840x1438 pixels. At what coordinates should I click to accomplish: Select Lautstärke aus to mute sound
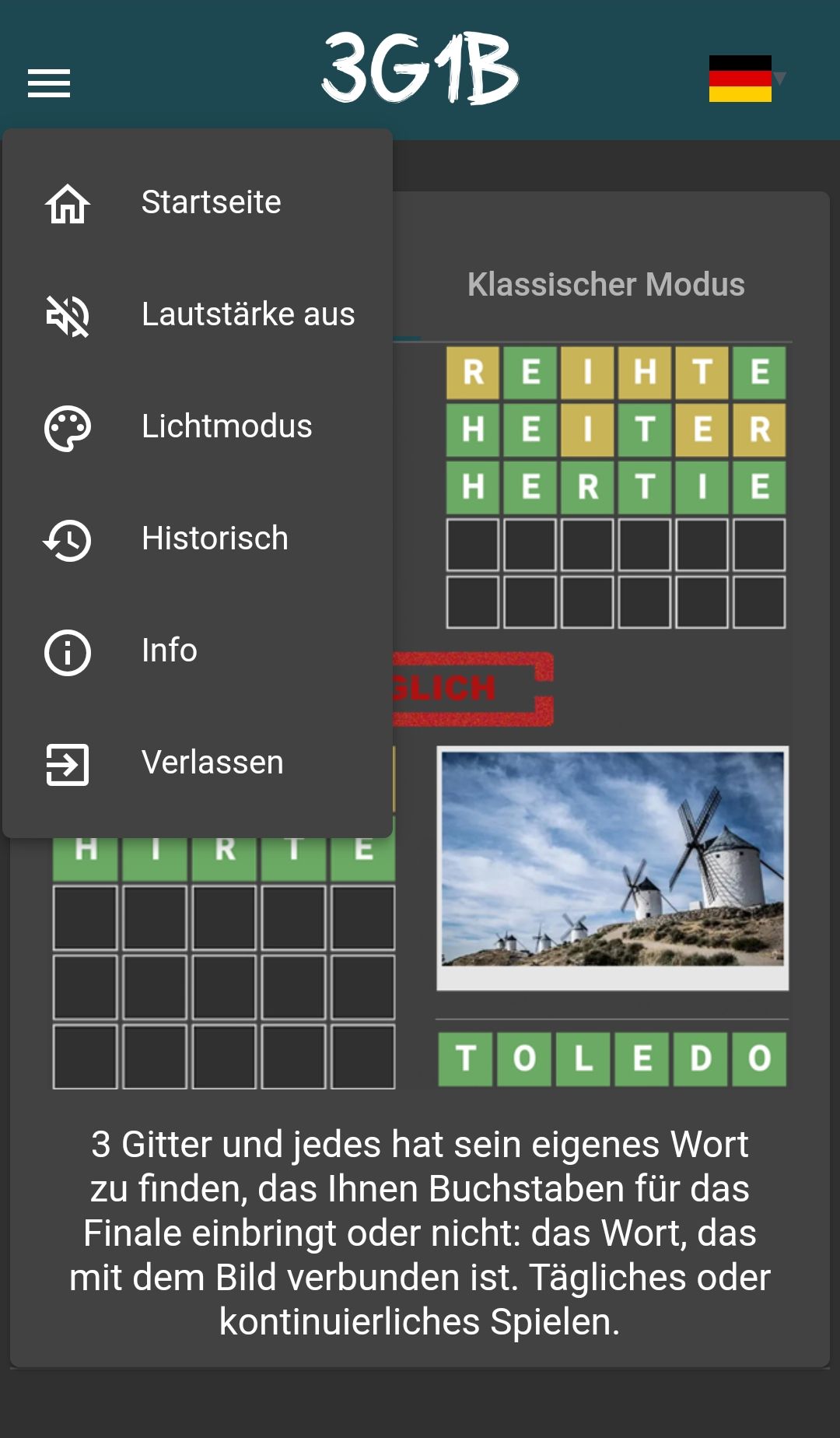pyautogui.click(x=198, y=314)
